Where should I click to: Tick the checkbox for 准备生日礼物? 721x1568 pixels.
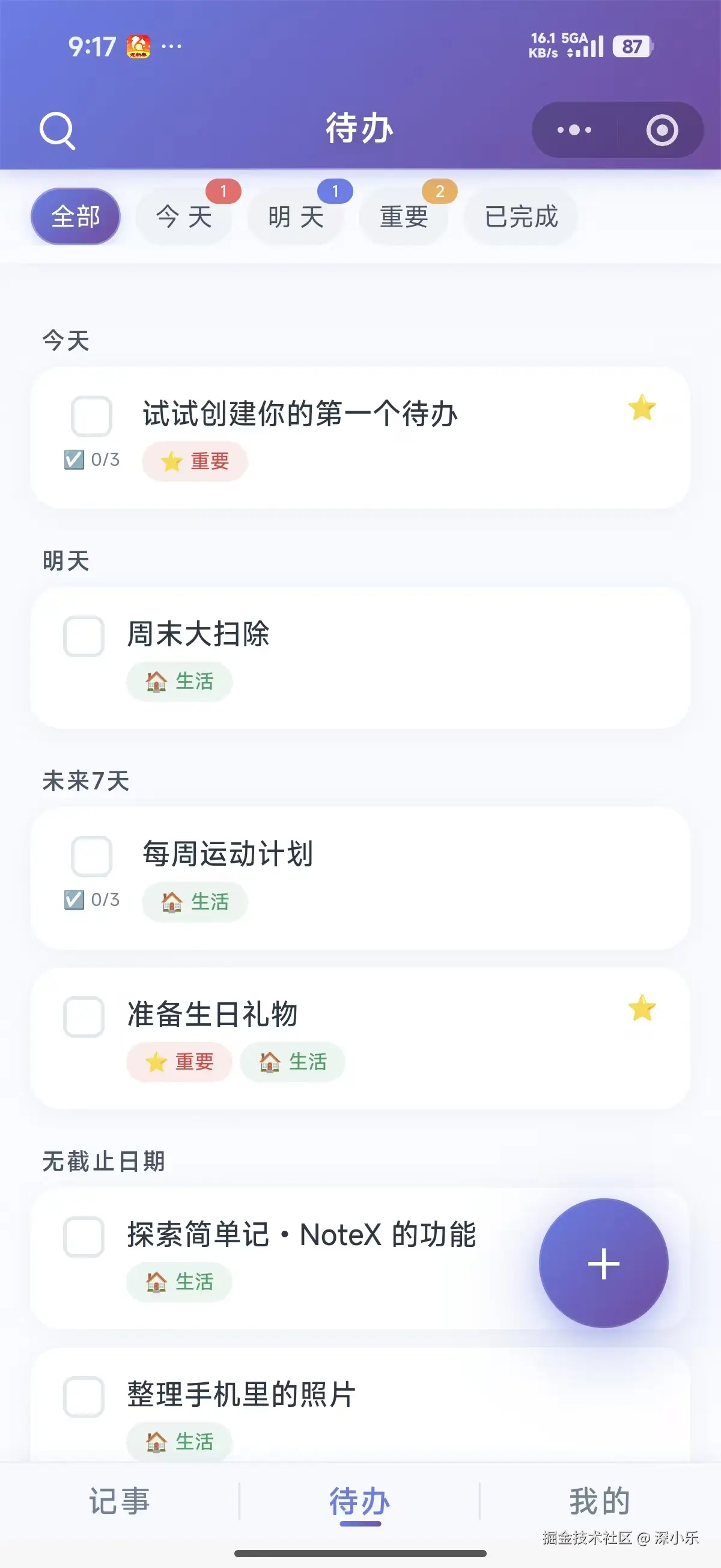[x=84, y=1017]
